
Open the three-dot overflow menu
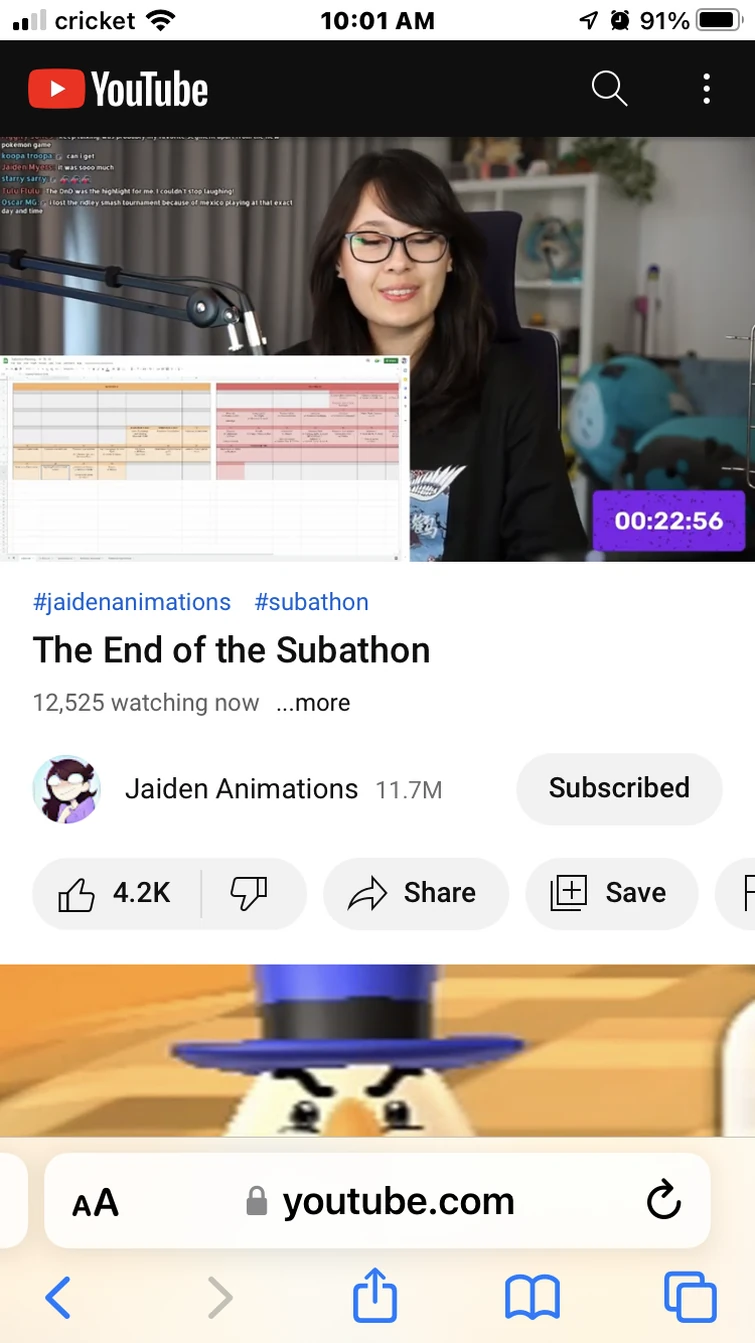point(706,89)
